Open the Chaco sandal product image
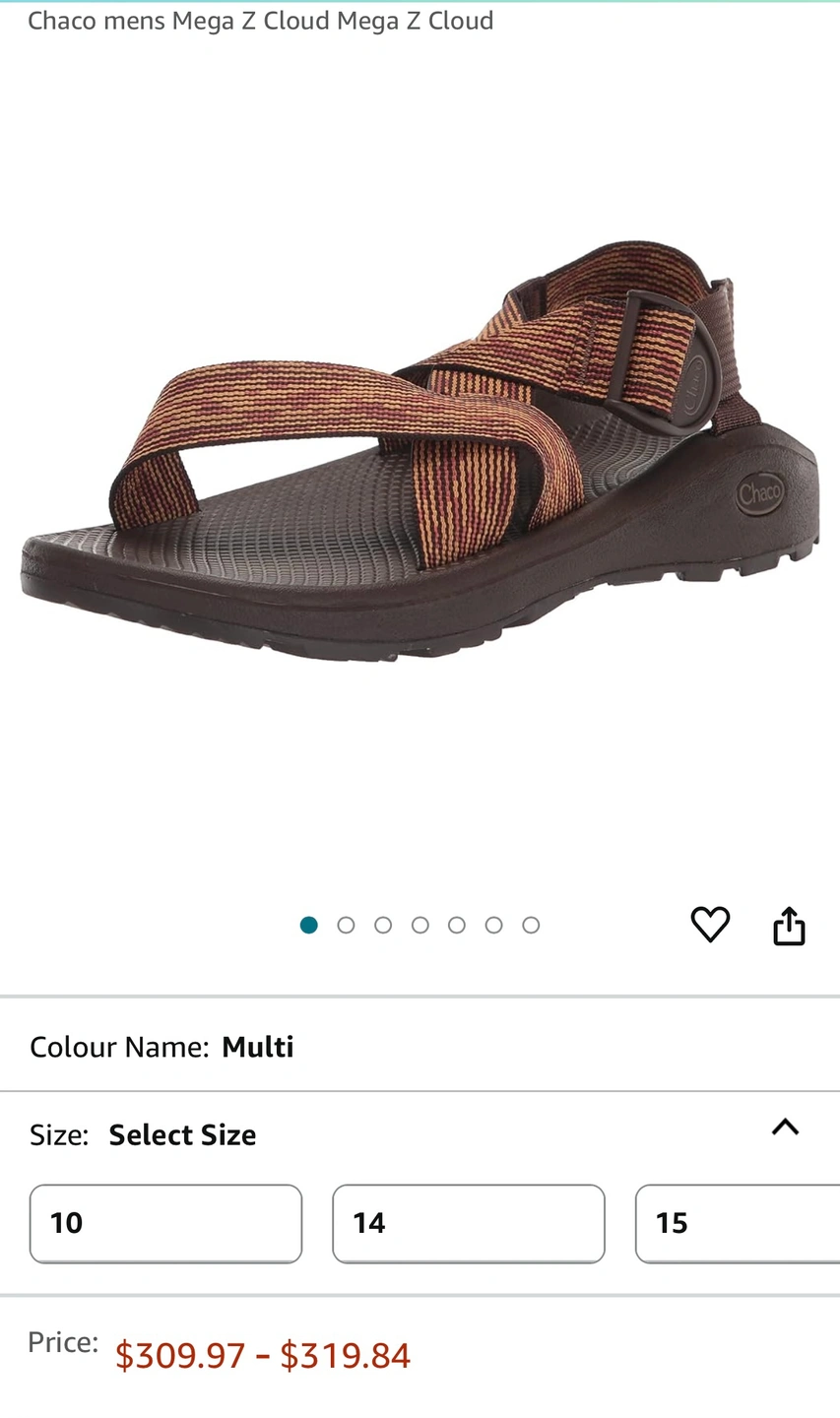The height and width of the screenshot is (1418, 840). [x=420, y=453]
